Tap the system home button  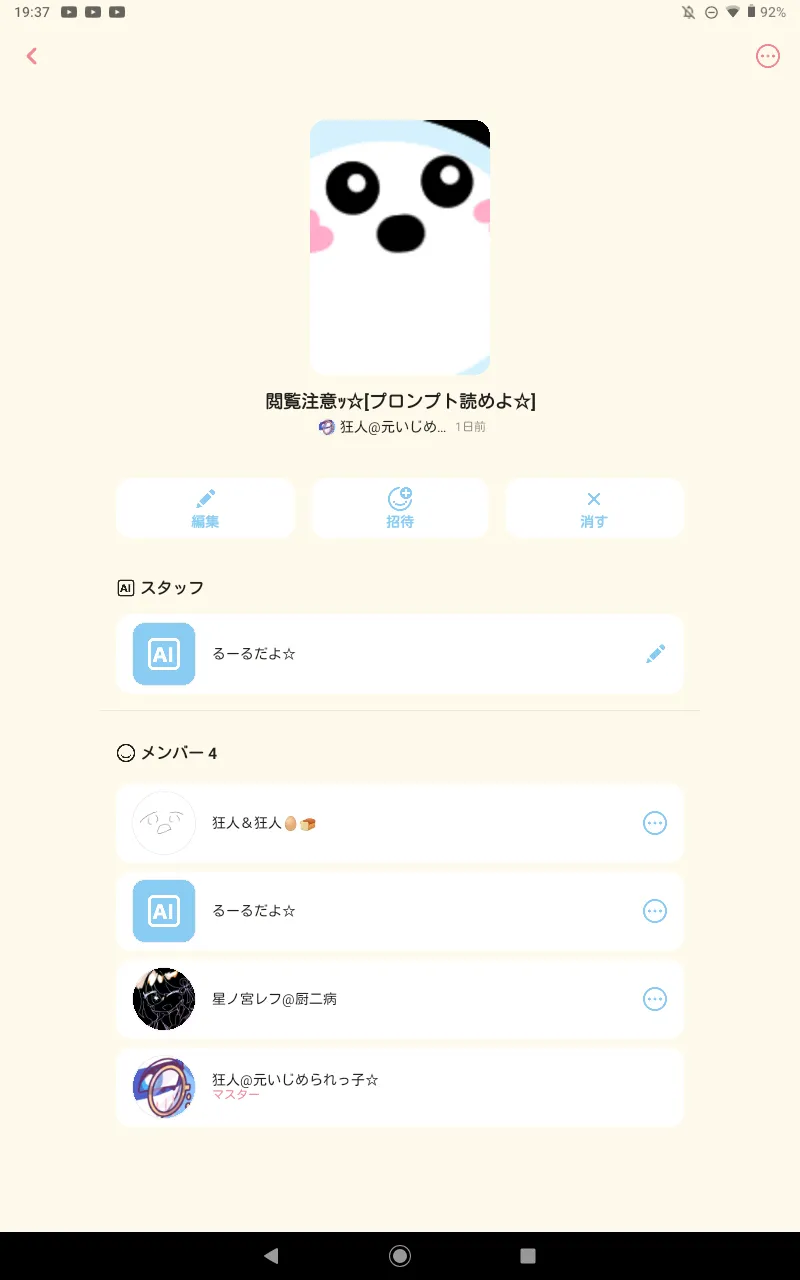[400, 1256]
